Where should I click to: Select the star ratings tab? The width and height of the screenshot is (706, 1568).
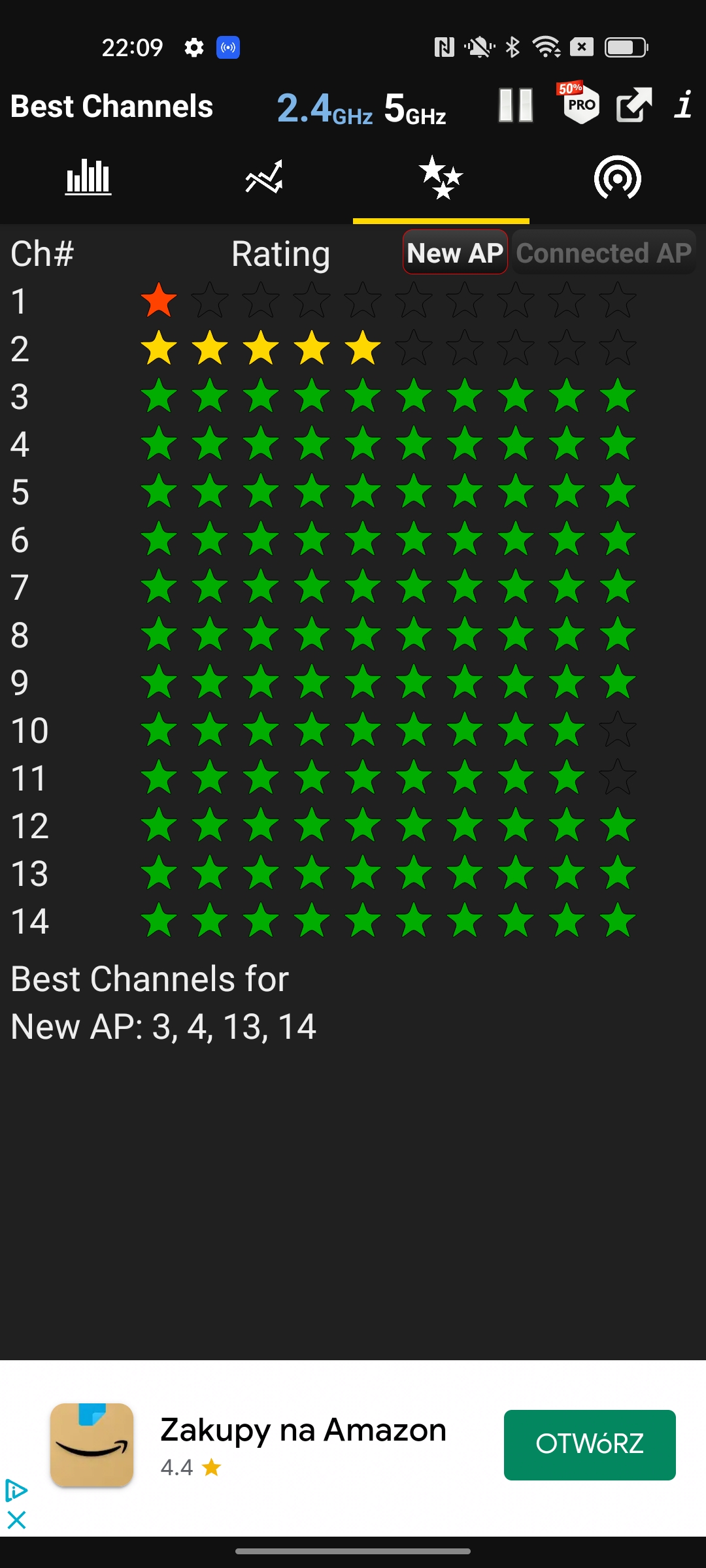click(x=441, y=177)
